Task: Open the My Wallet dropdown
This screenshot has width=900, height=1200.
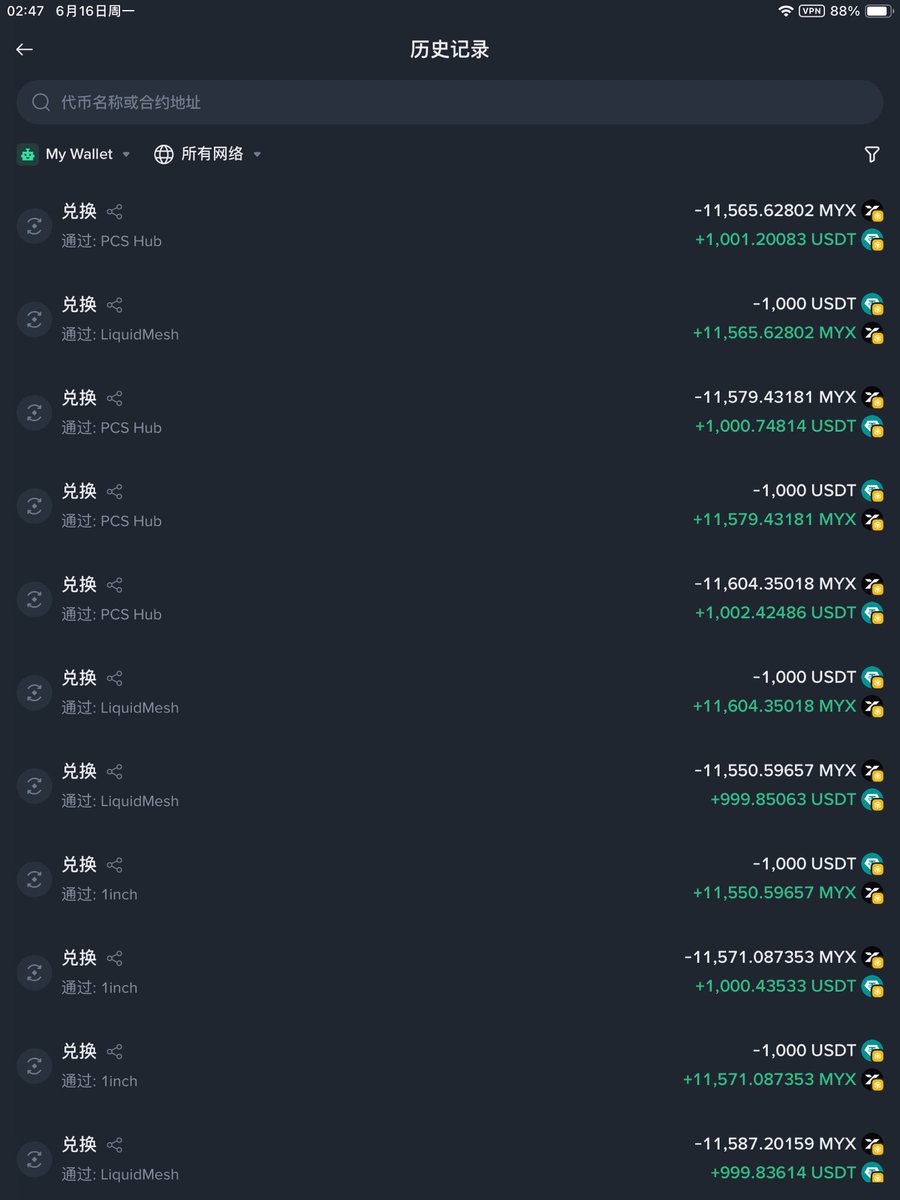Action: (x=75, y=154)
